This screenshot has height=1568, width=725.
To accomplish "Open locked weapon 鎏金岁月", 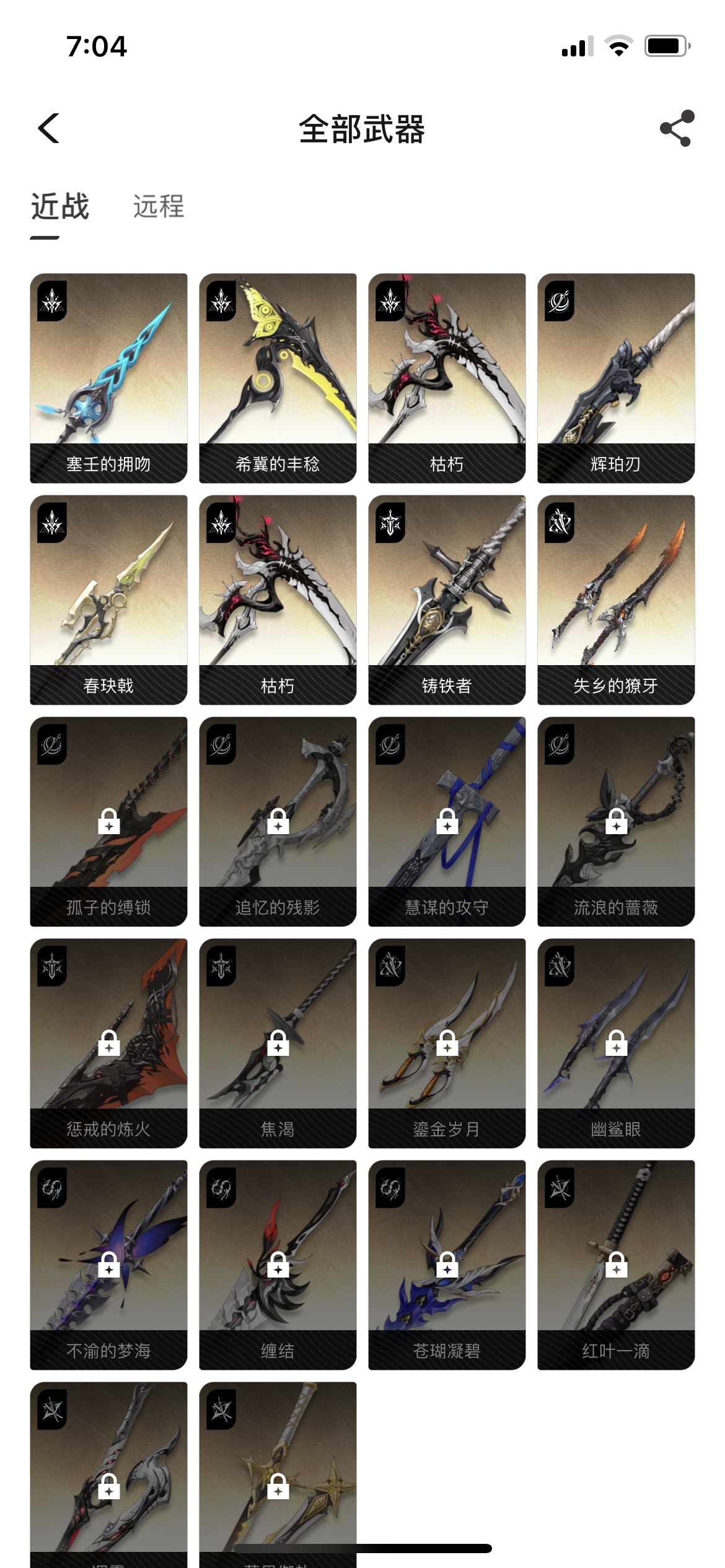I will (447, 1043).
